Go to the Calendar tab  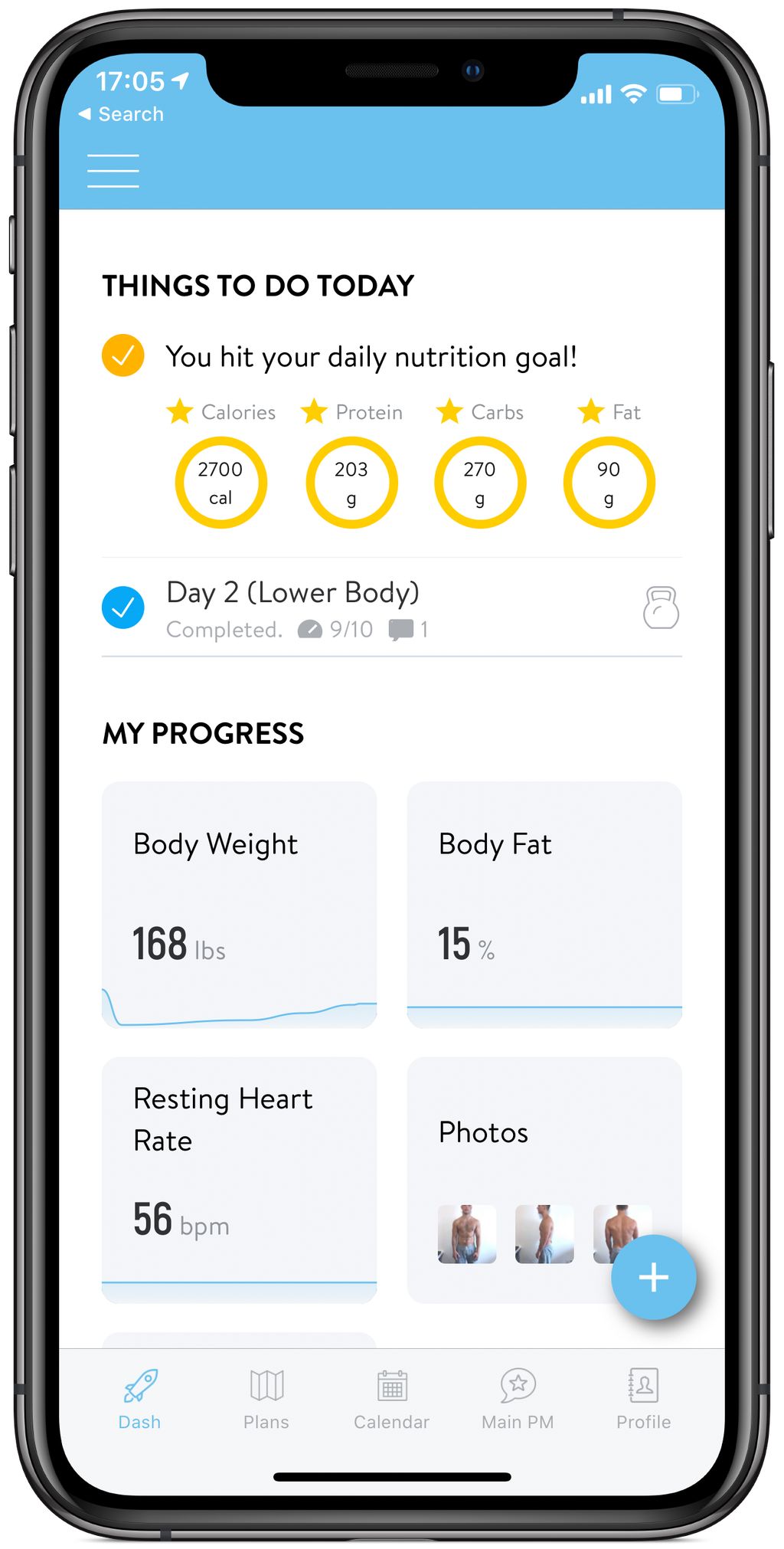click(x=391, y=1400)
